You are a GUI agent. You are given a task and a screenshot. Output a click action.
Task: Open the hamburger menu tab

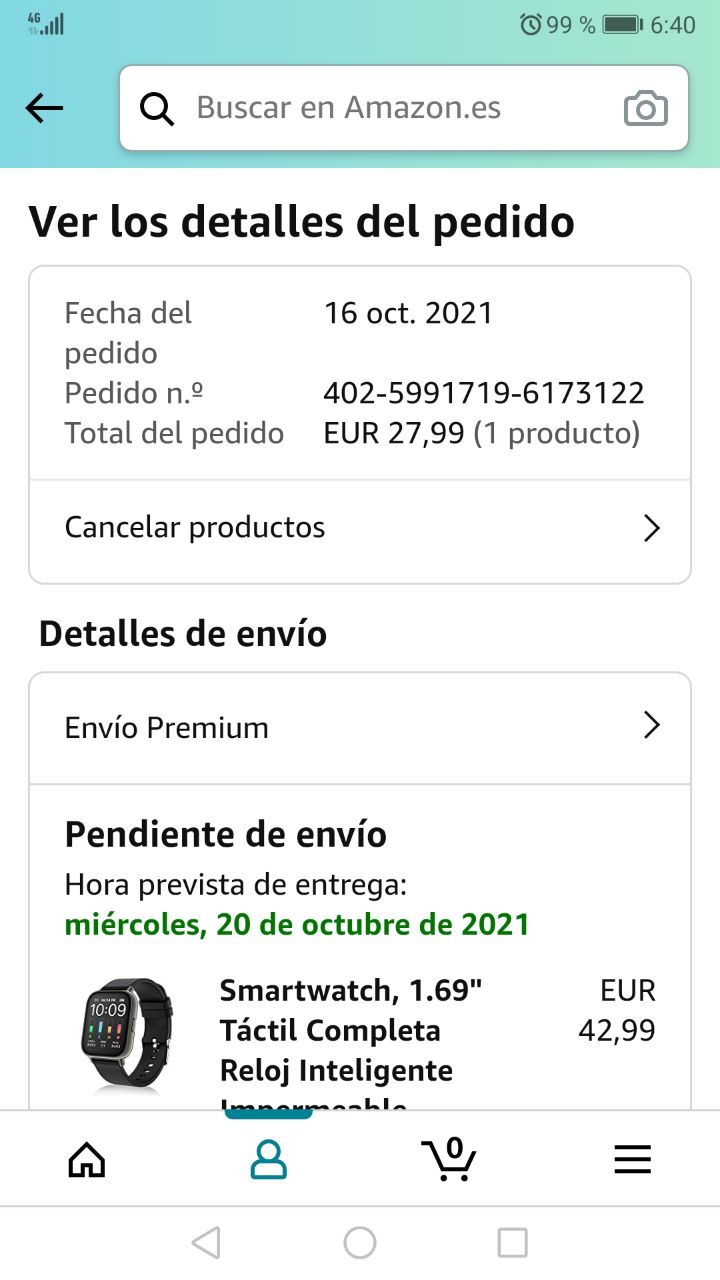click(x=632, y=1159)
